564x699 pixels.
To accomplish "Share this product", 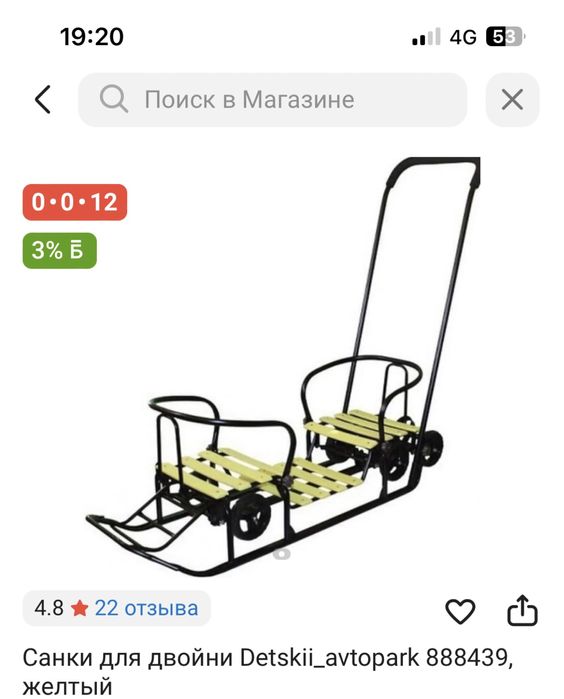I will [x=523, y=610].
